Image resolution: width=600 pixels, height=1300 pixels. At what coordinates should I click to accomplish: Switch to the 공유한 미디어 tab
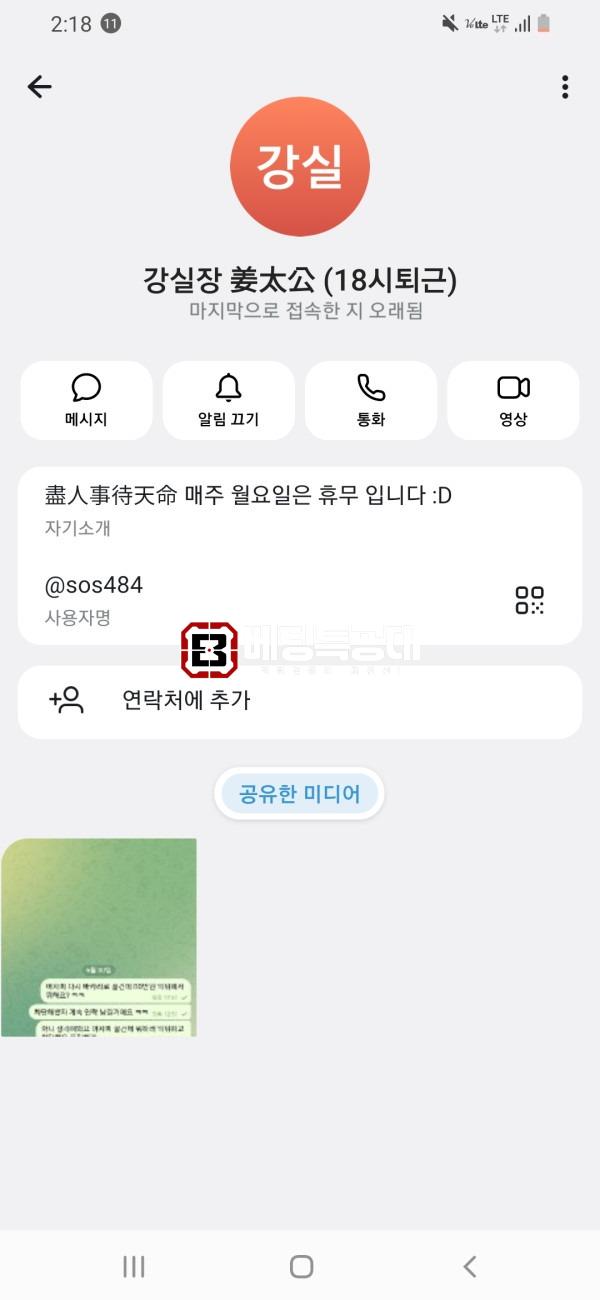point(300,795)
